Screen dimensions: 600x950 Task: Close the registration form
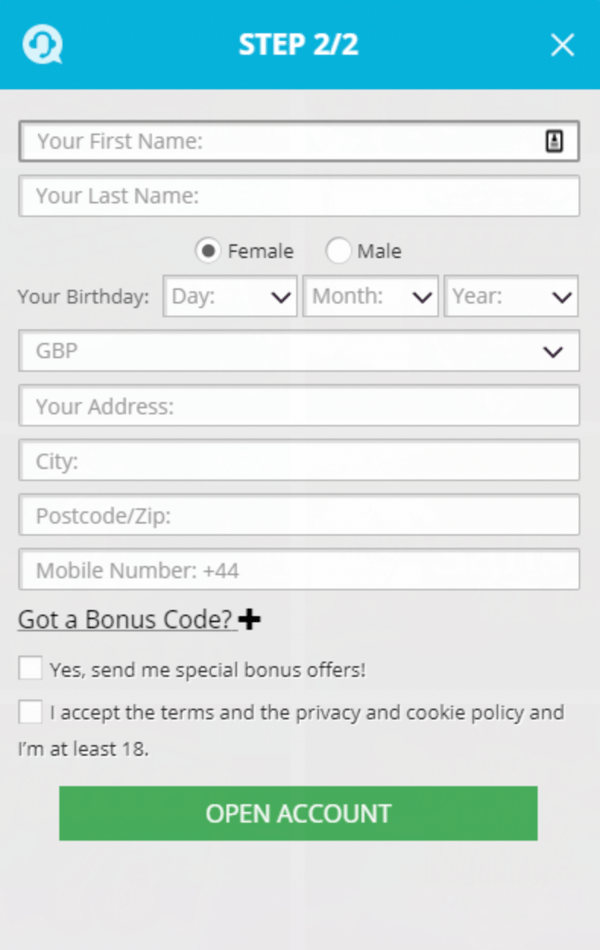pos(563,45)
